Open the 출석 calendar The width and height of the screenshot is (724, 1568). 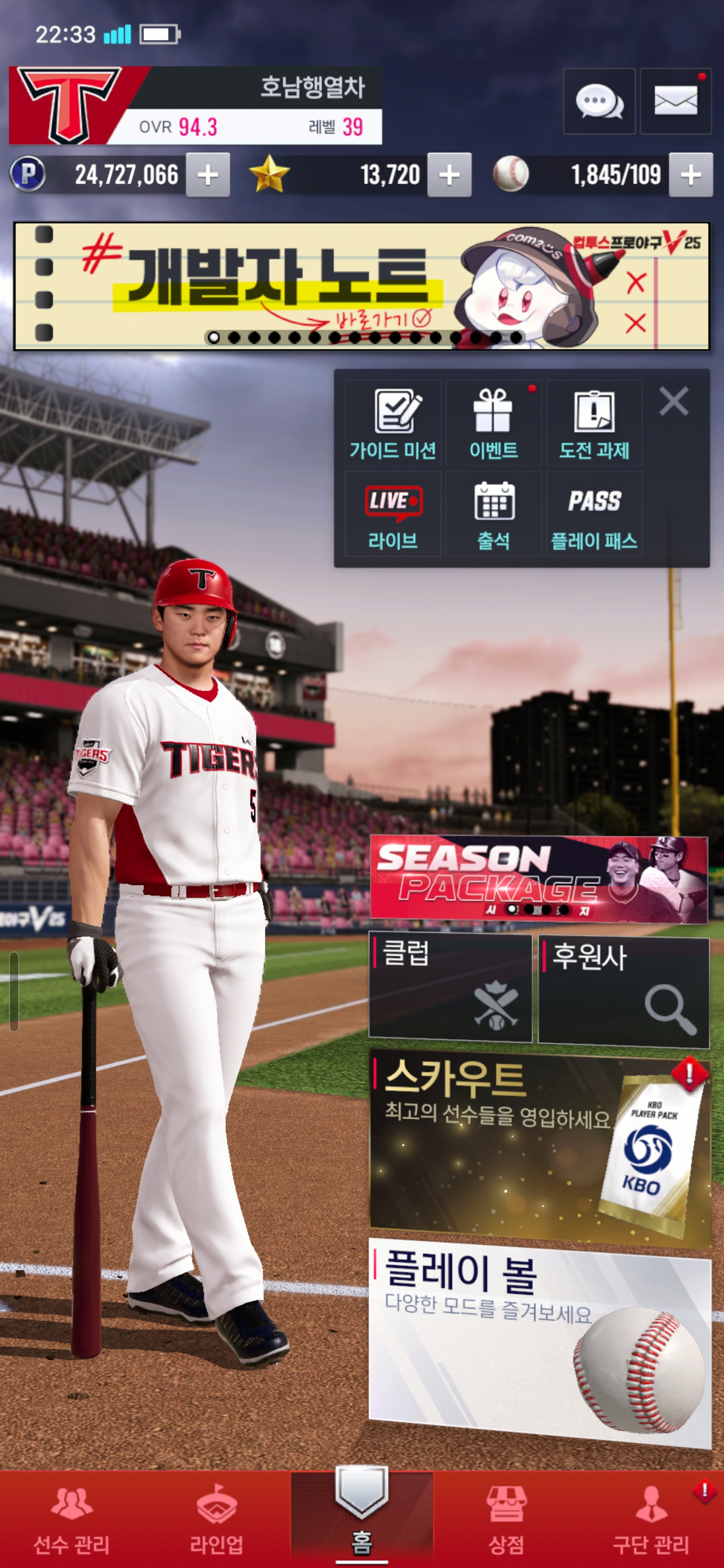click(493, 514)
